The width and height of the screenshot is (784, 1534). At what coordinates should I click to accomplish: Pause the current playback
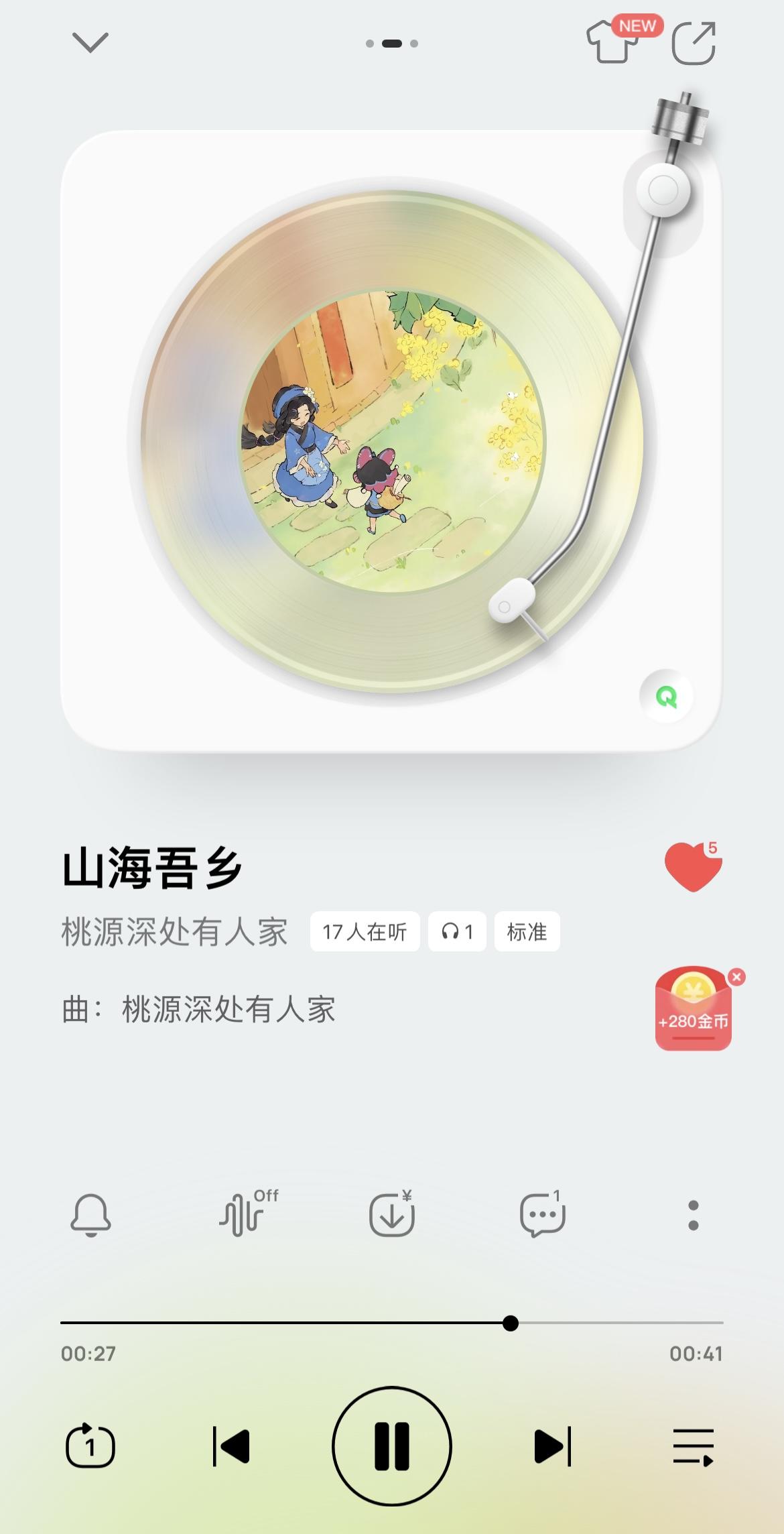392,1446
